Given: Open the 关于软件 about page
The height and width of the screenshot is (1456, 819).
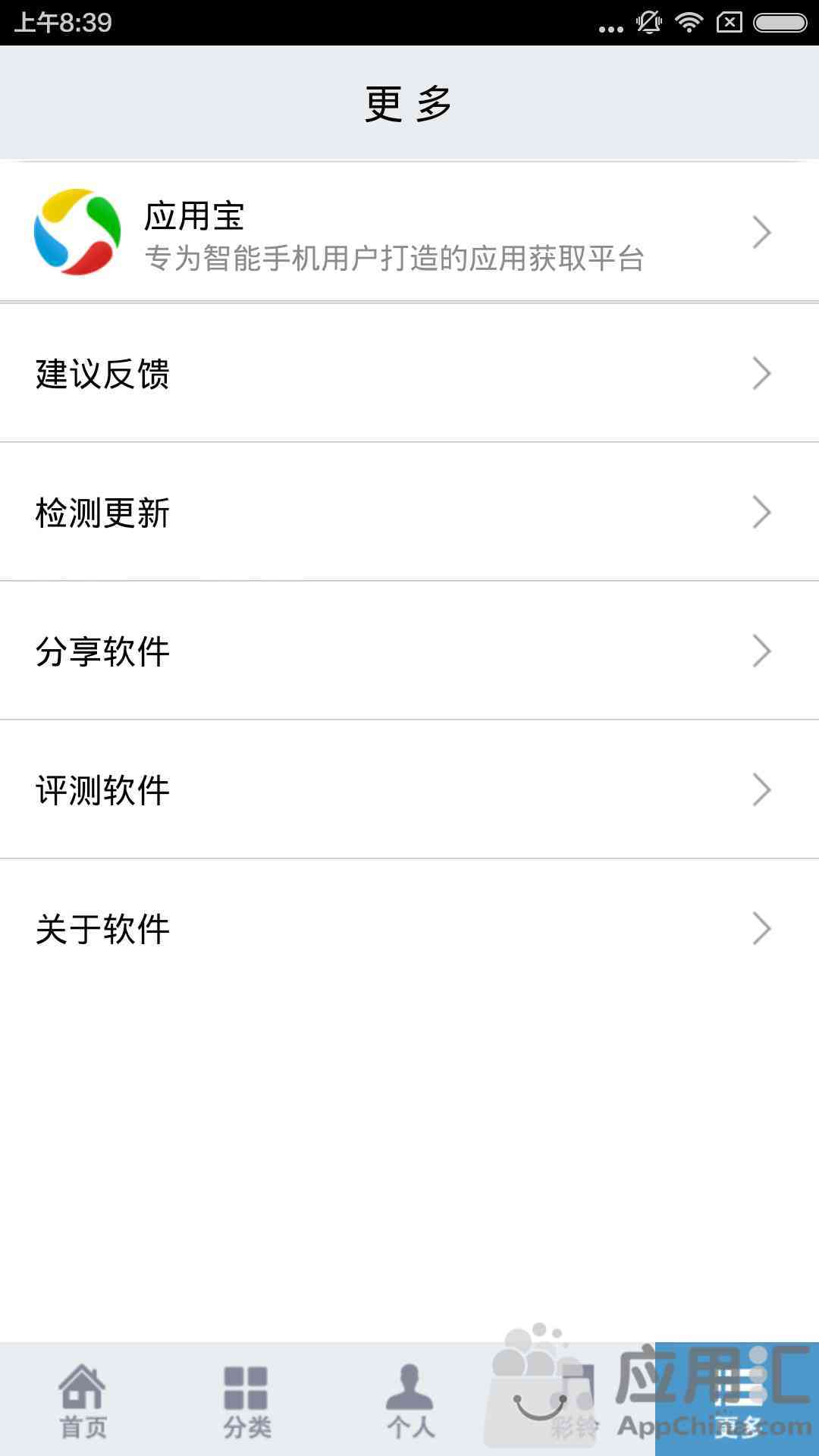Looking at the screenshot, I should pyautogui.click(x=409, y=928).
